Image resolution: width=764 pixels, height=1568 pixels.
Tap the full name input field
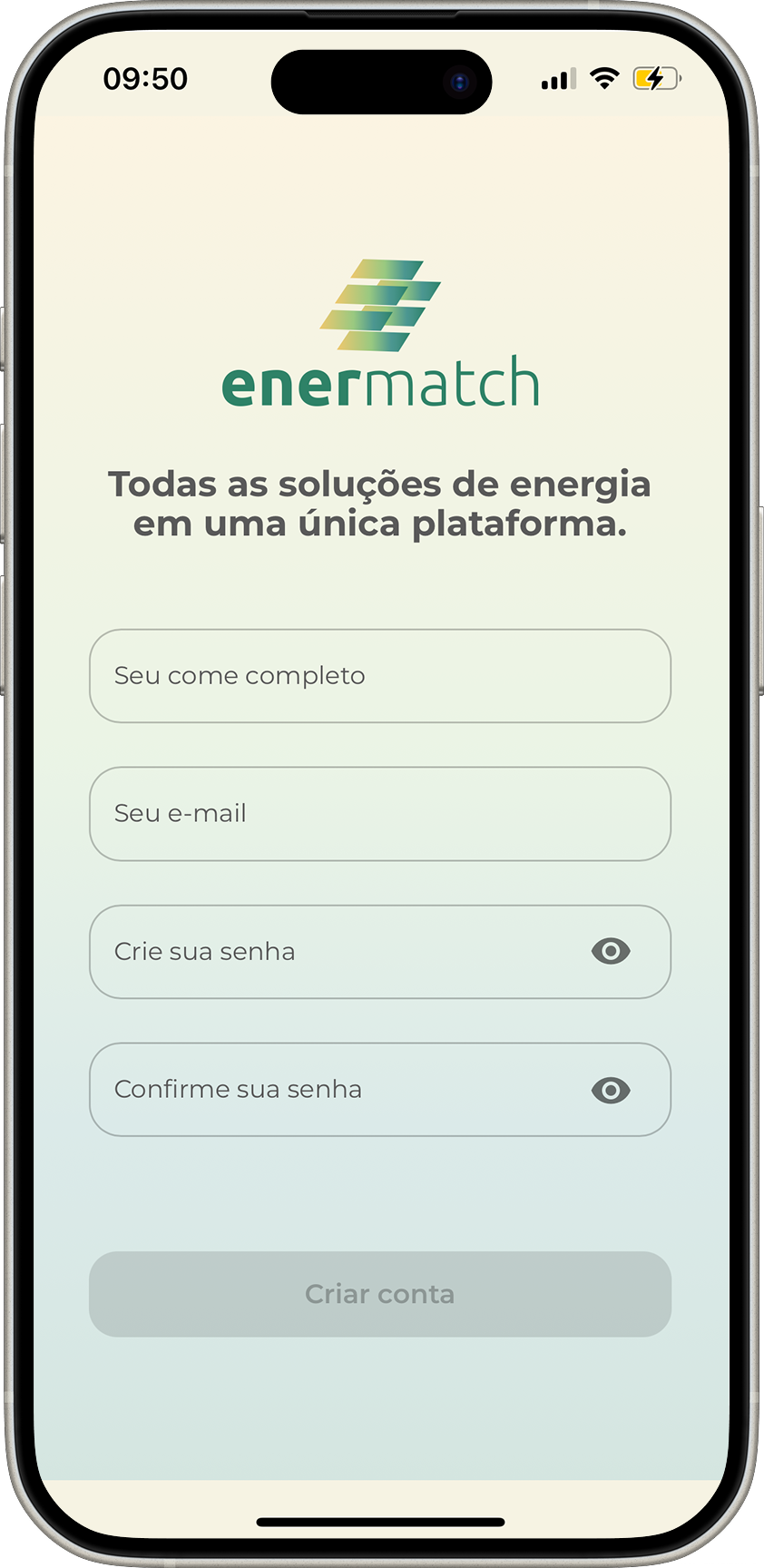pos(379,676)
